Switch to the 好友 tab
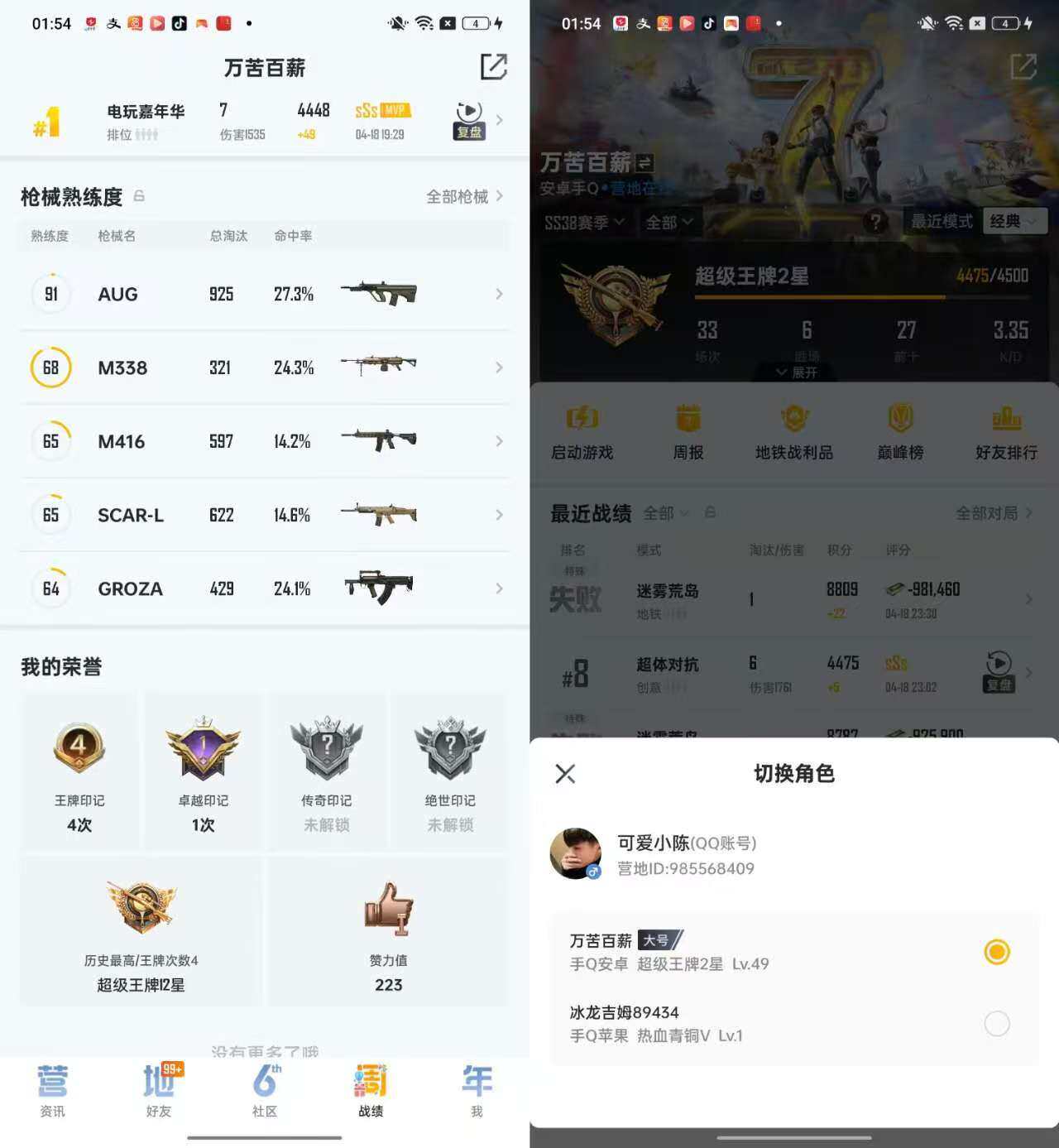This screenshot has width=1059, height=1148. 159,1093
